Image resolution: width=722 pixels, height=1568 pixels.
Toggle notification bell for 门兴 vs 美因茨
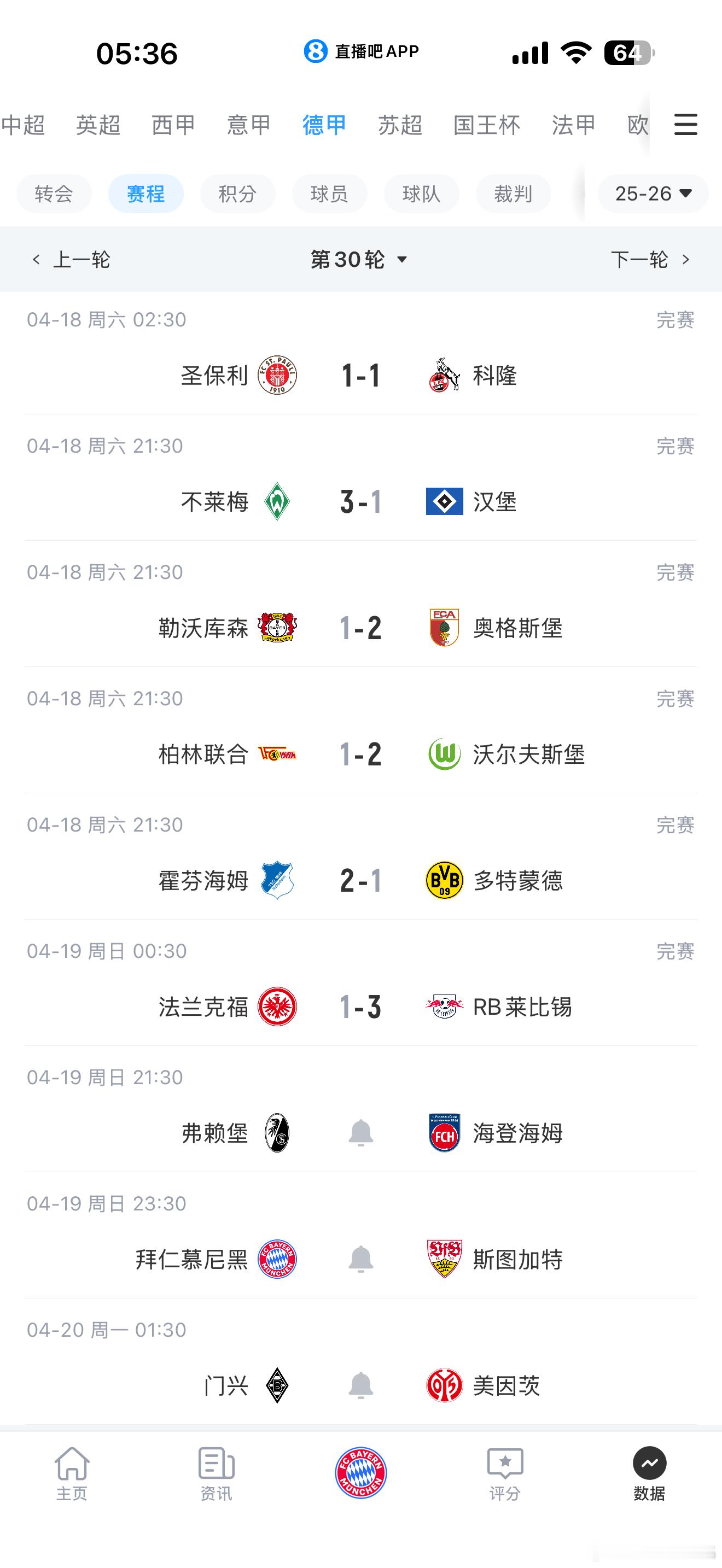click(360, 1386)
